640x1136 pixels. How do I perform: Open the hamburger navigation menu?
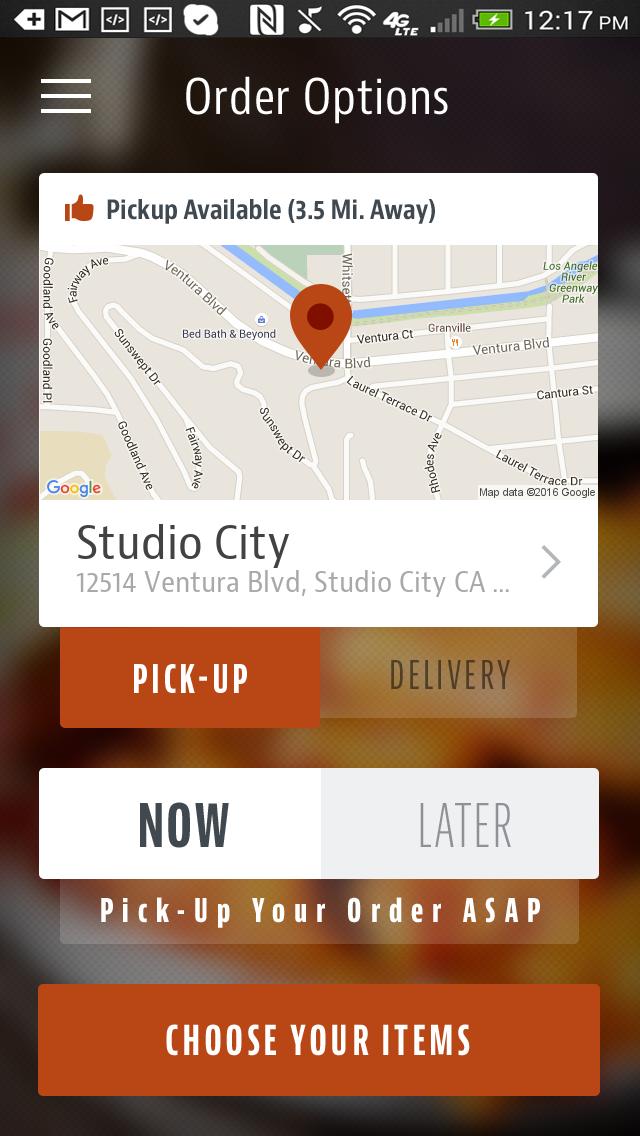click(66, 96)
